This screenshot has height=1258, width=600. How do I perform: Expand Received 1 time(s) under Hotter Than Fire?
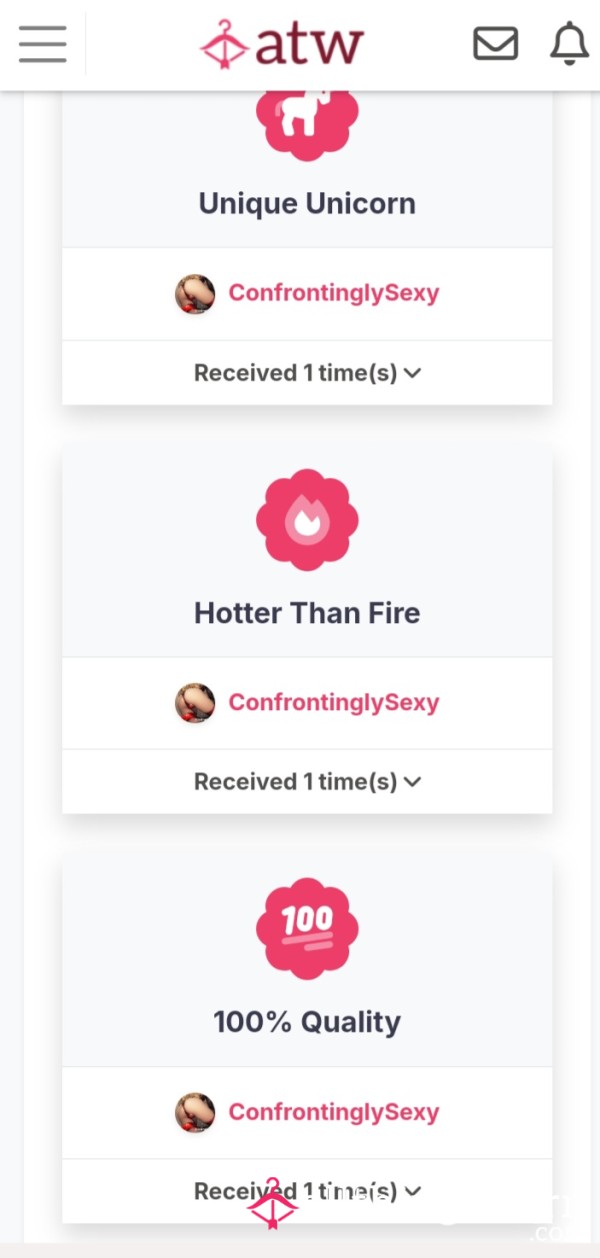307,782
